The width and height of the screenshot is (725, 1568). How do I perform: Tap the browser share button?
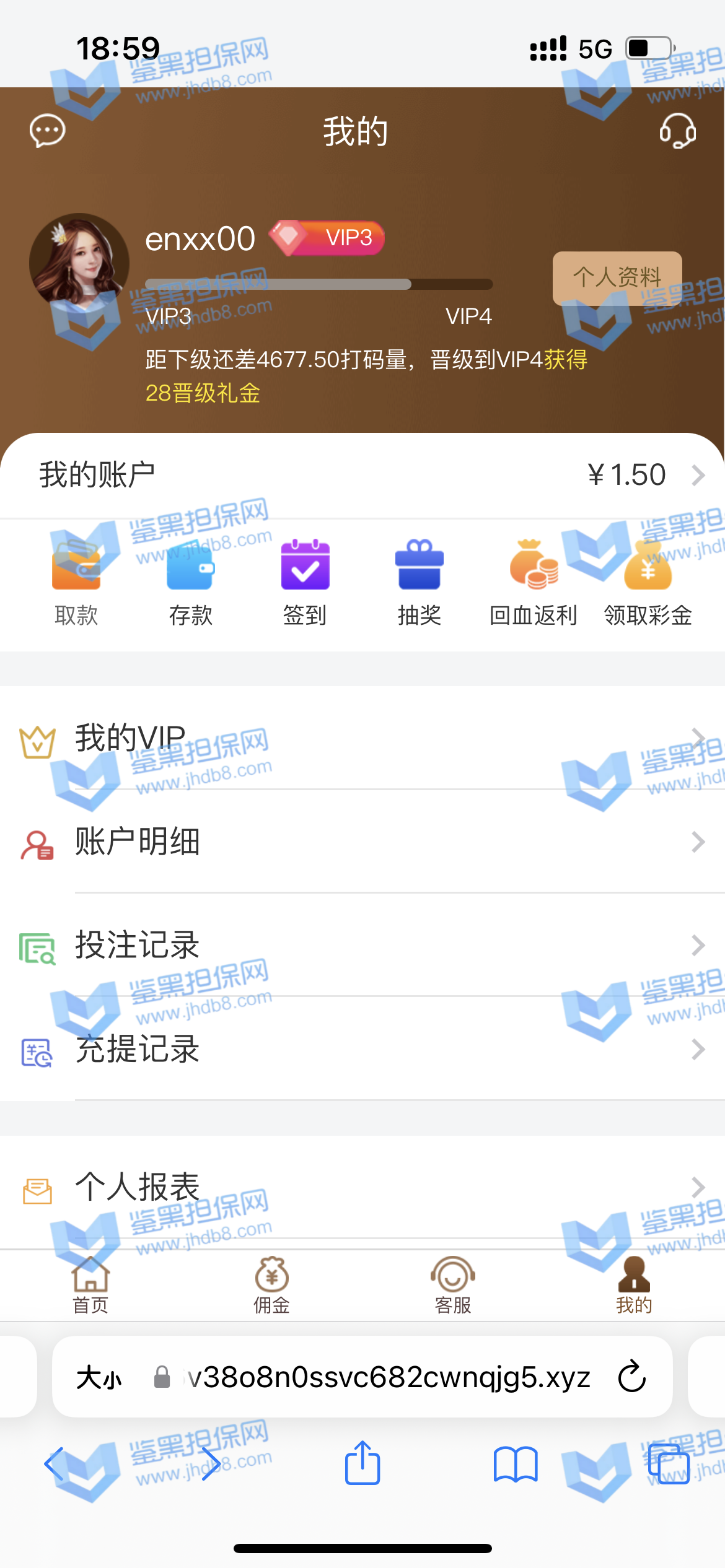(x=362, y=1463)
